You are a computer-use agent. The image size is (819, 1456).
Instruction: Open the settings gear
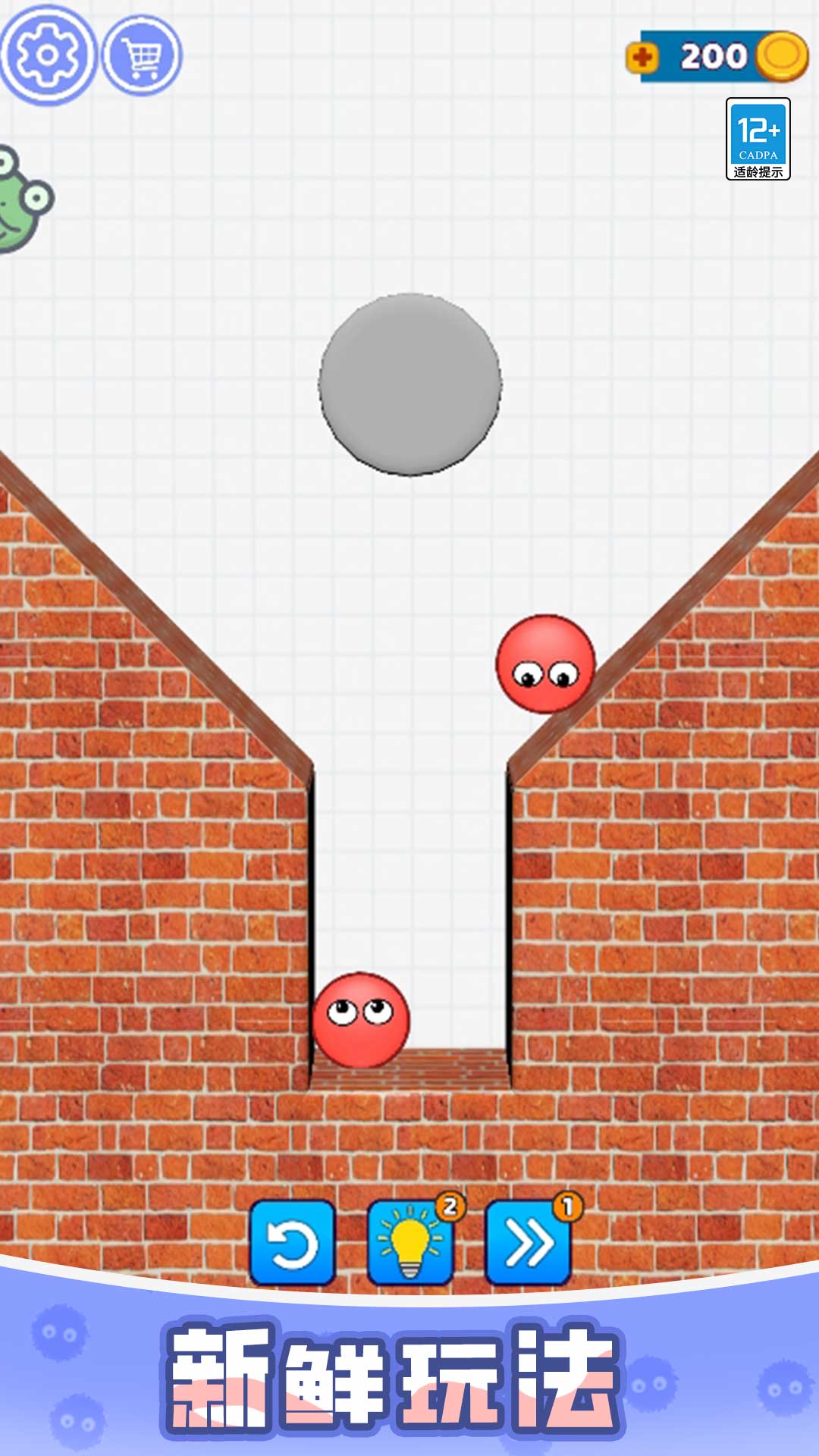coord(47,55)
